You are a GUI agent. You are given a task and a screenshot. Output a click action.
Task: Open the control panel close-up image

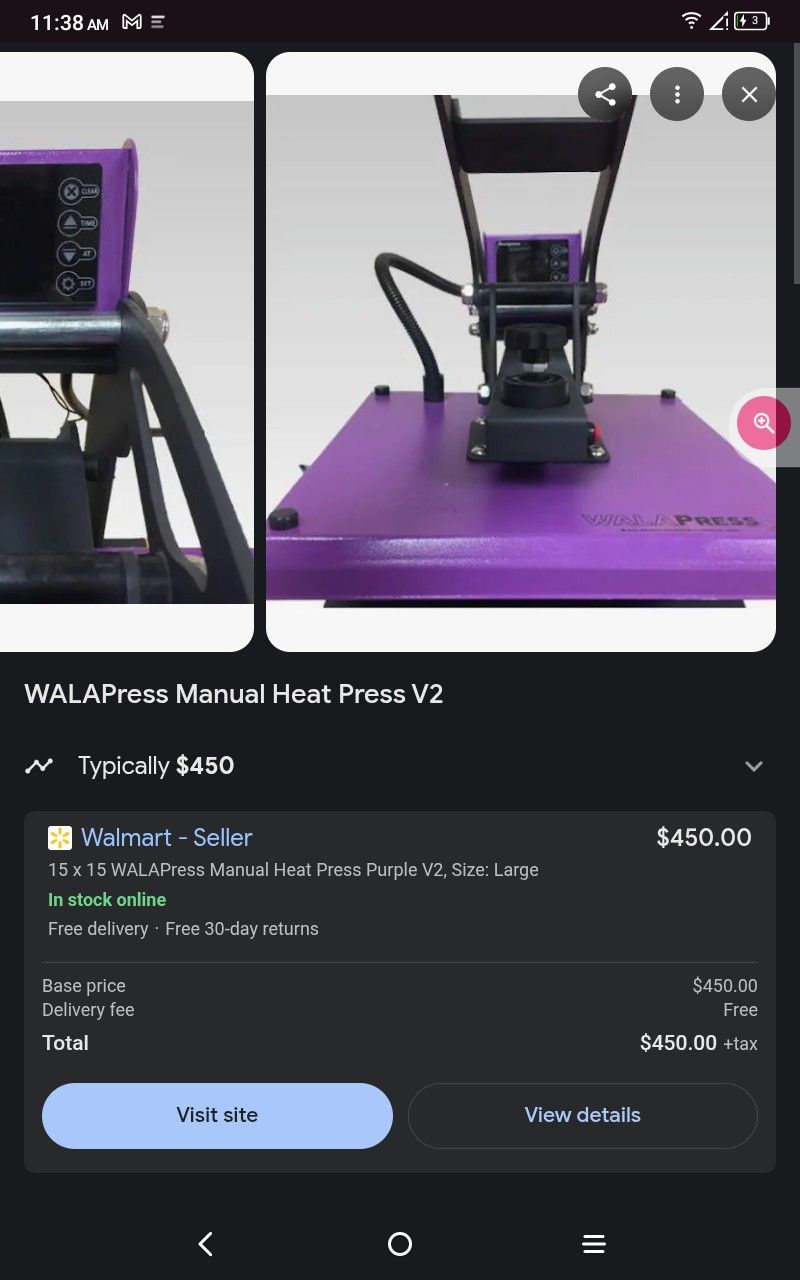point(127,352)
